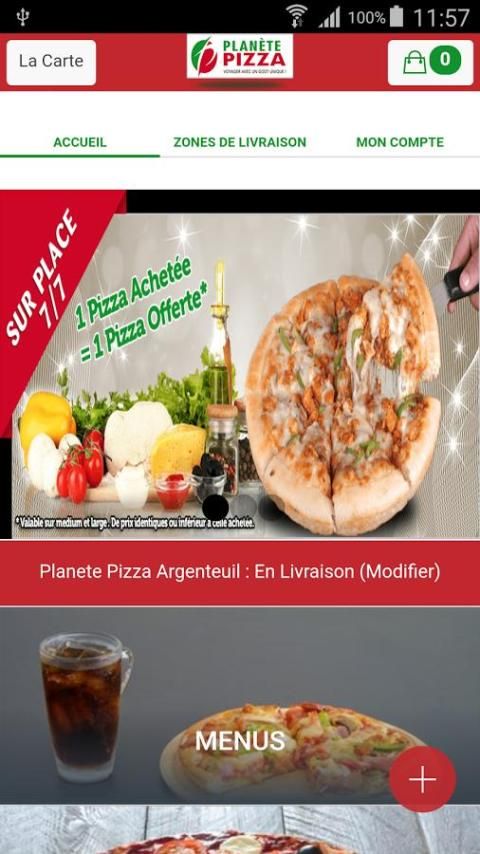The height and width of the screenshot is (854, 480).
Task: Open the Menus category tile
Action: pyautogui.click(x=240, y=705)
